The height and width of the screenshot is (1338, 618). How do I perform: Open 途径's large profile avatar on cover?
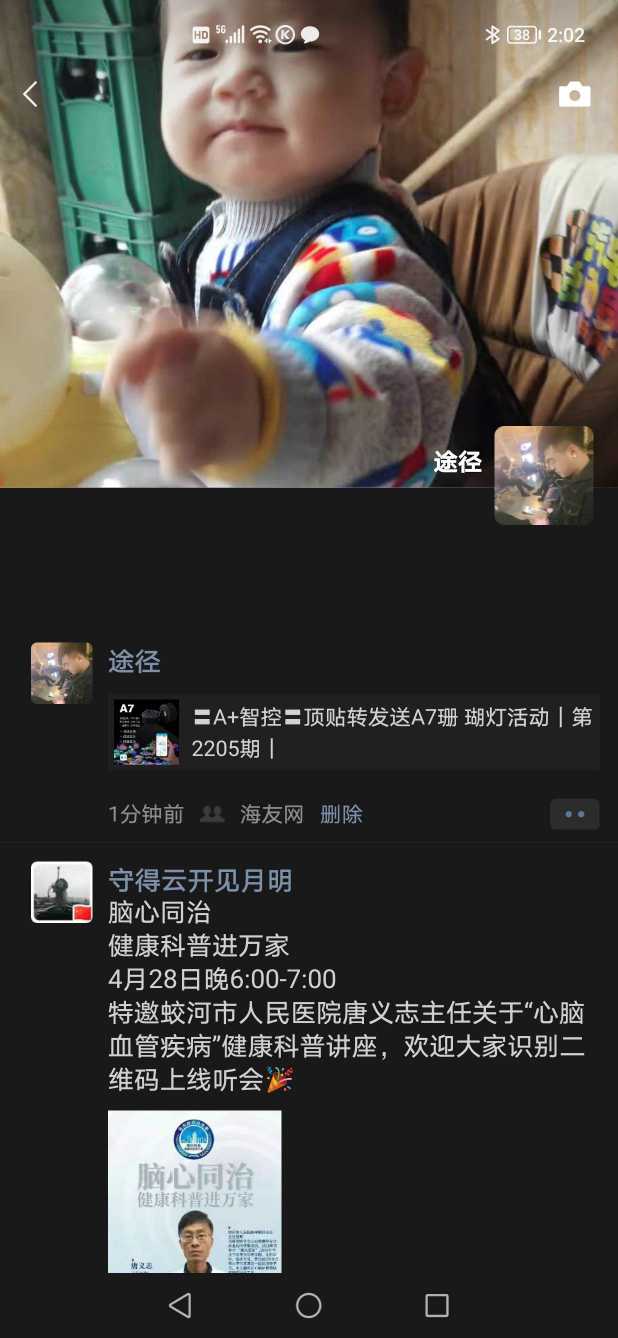pyautogui.click(x=543, y=475)
